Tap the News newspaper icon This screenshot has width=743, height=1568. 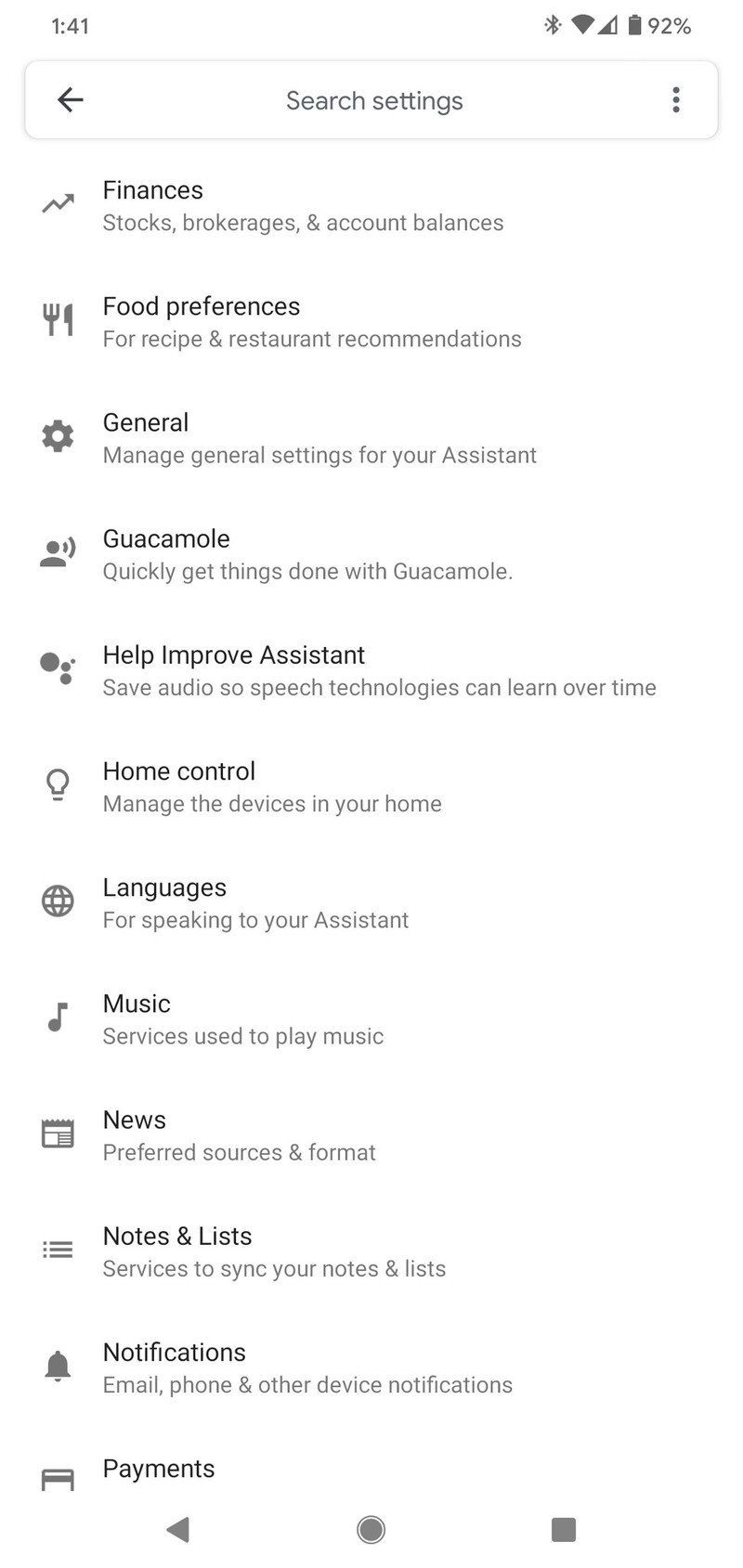58,1134
